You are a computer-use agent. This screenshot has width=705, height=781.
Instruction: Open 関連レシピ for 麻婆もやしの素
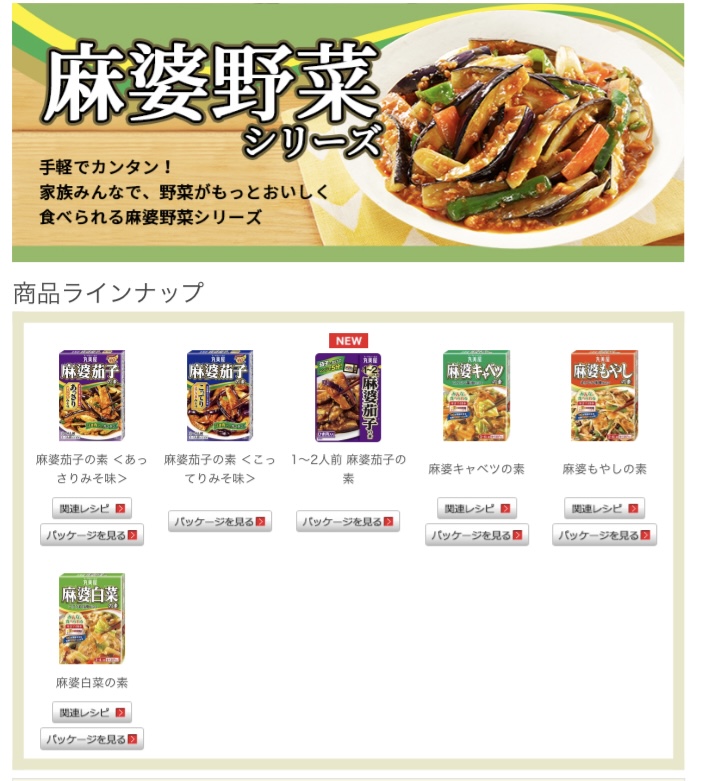[604, 509]
